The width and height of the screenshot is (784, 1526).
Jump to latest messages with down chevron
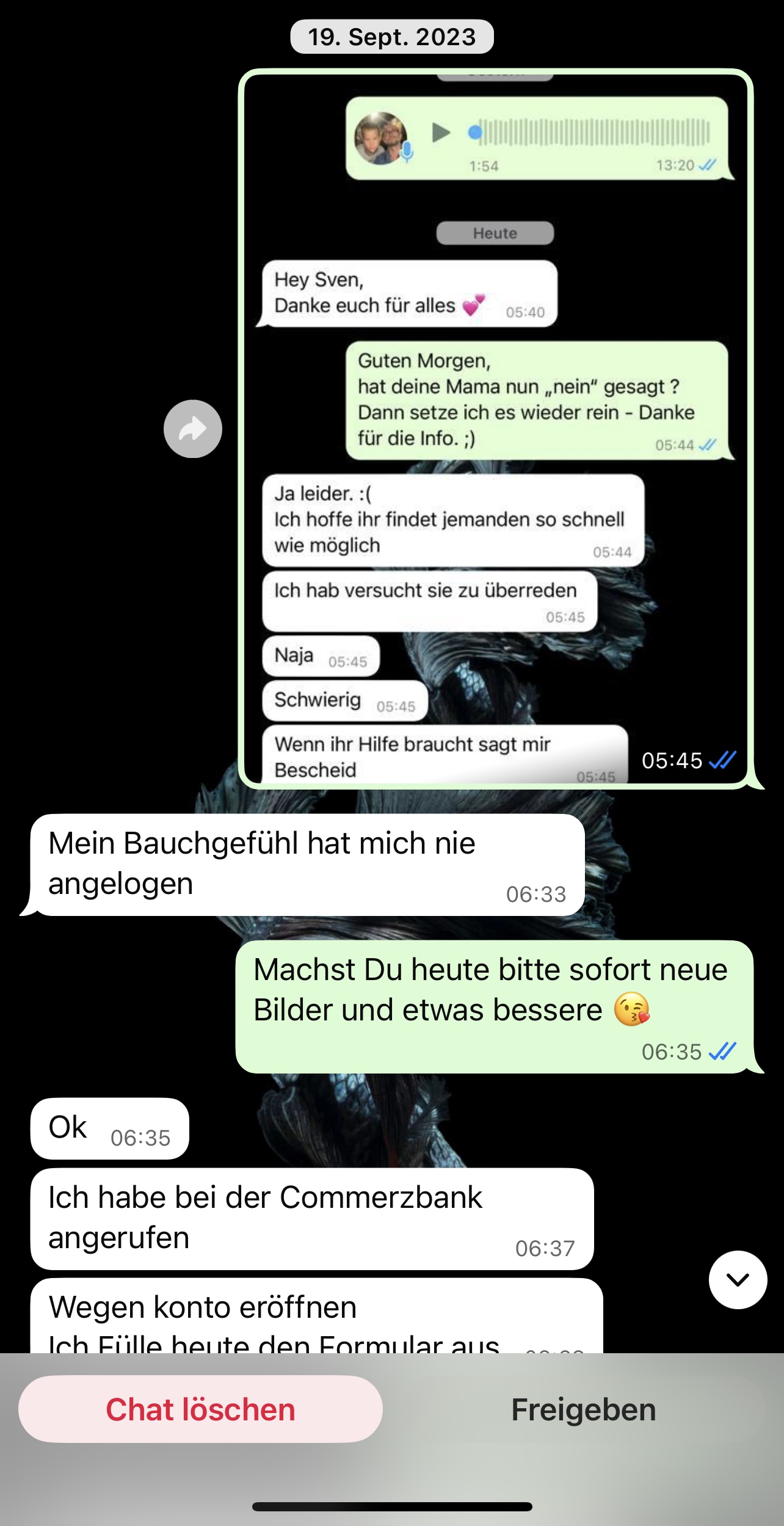(738, 1279)
